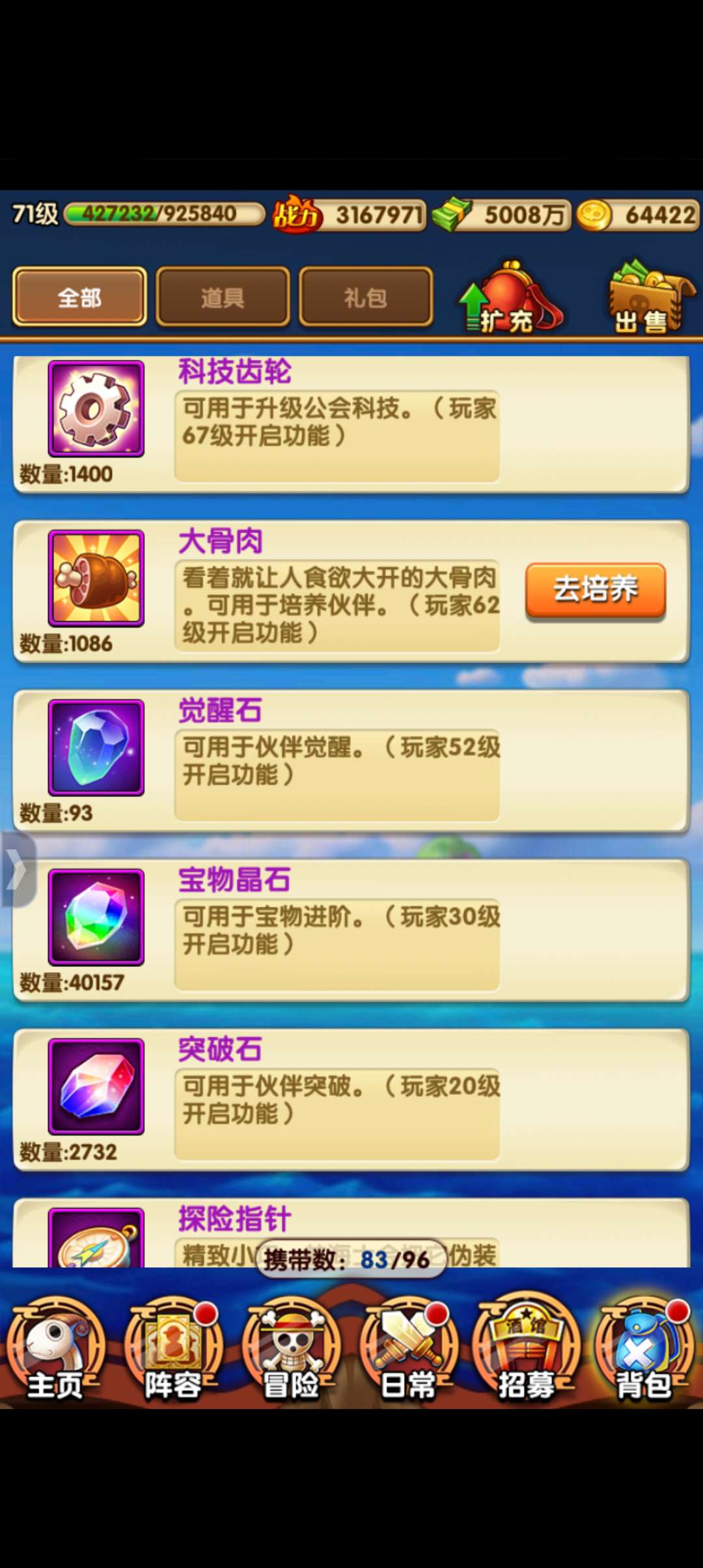The height and width of the screenshot is (1568, 703).
Task: Select the 觉醒石 item
Action: coord(96,748)
